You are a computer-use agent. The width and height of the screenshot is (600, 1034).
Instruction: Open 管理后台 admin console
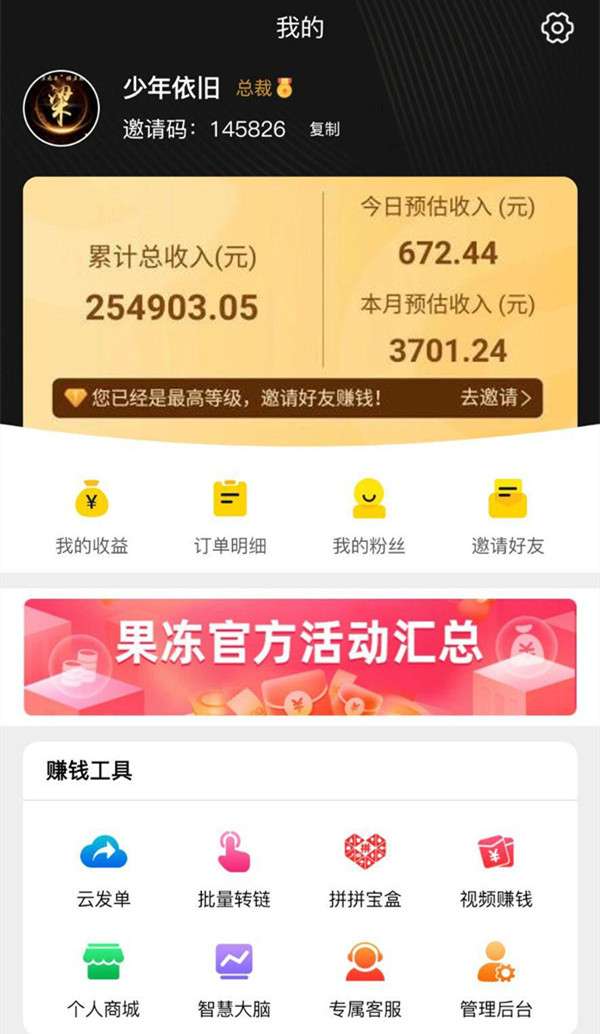point(496,981)
